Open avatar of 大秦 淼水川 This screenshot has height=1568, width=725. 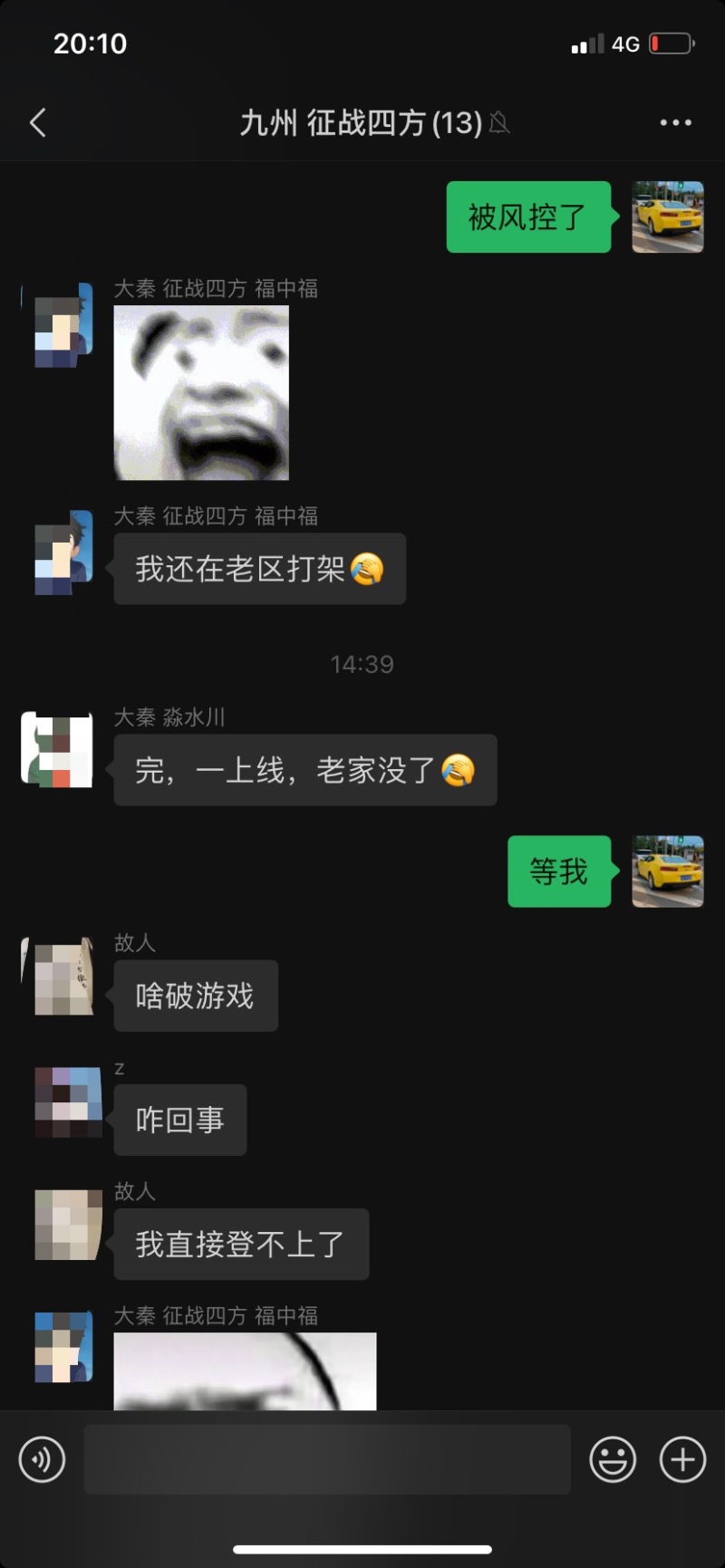[58, 749]
